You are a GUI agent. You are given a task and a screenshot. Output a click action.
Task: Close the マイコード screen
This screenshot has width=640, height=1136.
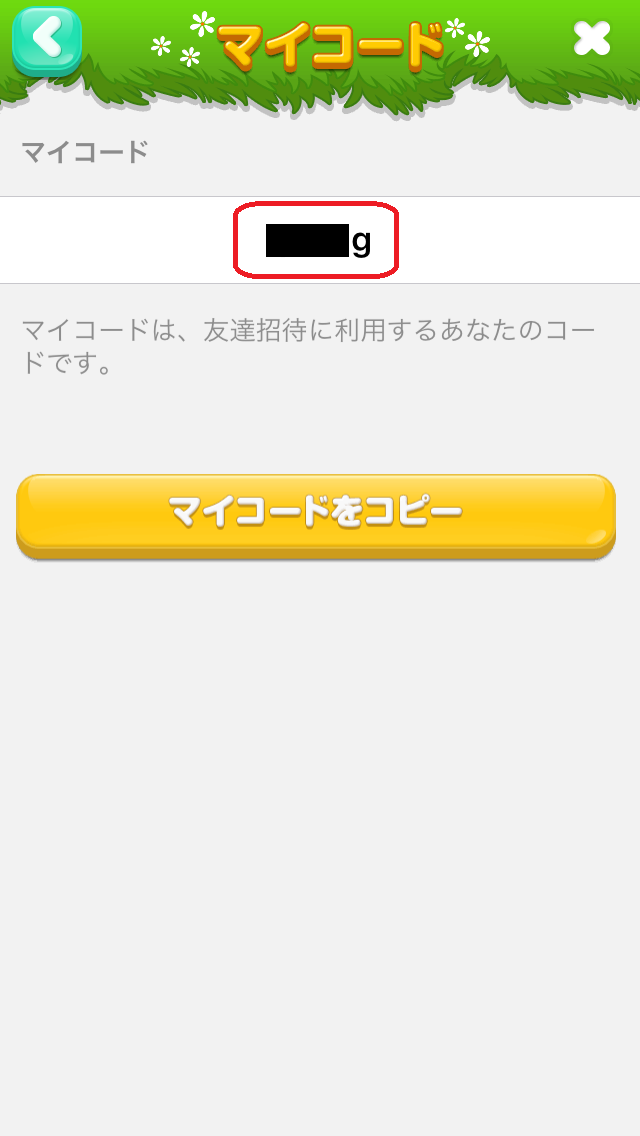[x=591, y=39]
